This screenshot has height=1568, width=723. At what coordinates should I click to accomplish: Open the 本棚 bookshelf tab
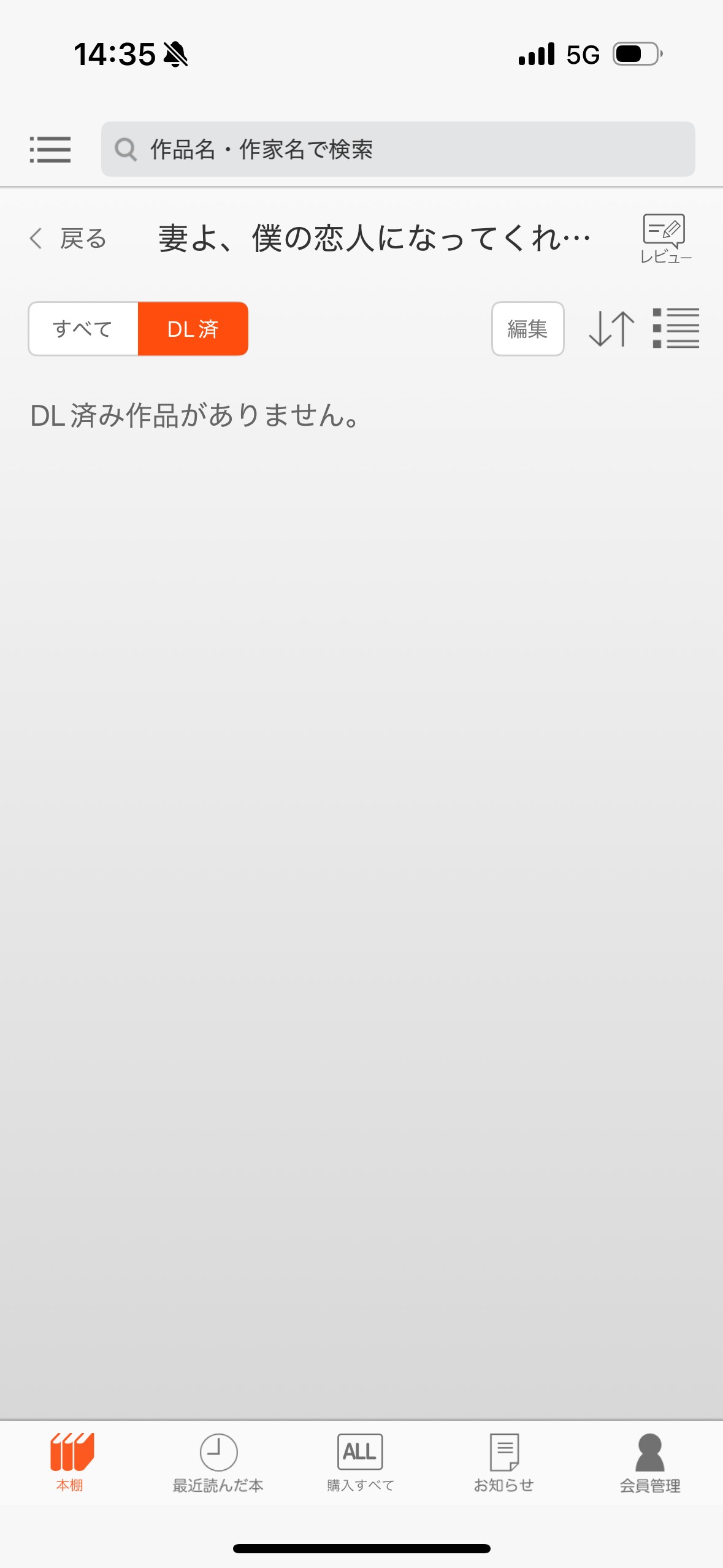(71, 1462)
